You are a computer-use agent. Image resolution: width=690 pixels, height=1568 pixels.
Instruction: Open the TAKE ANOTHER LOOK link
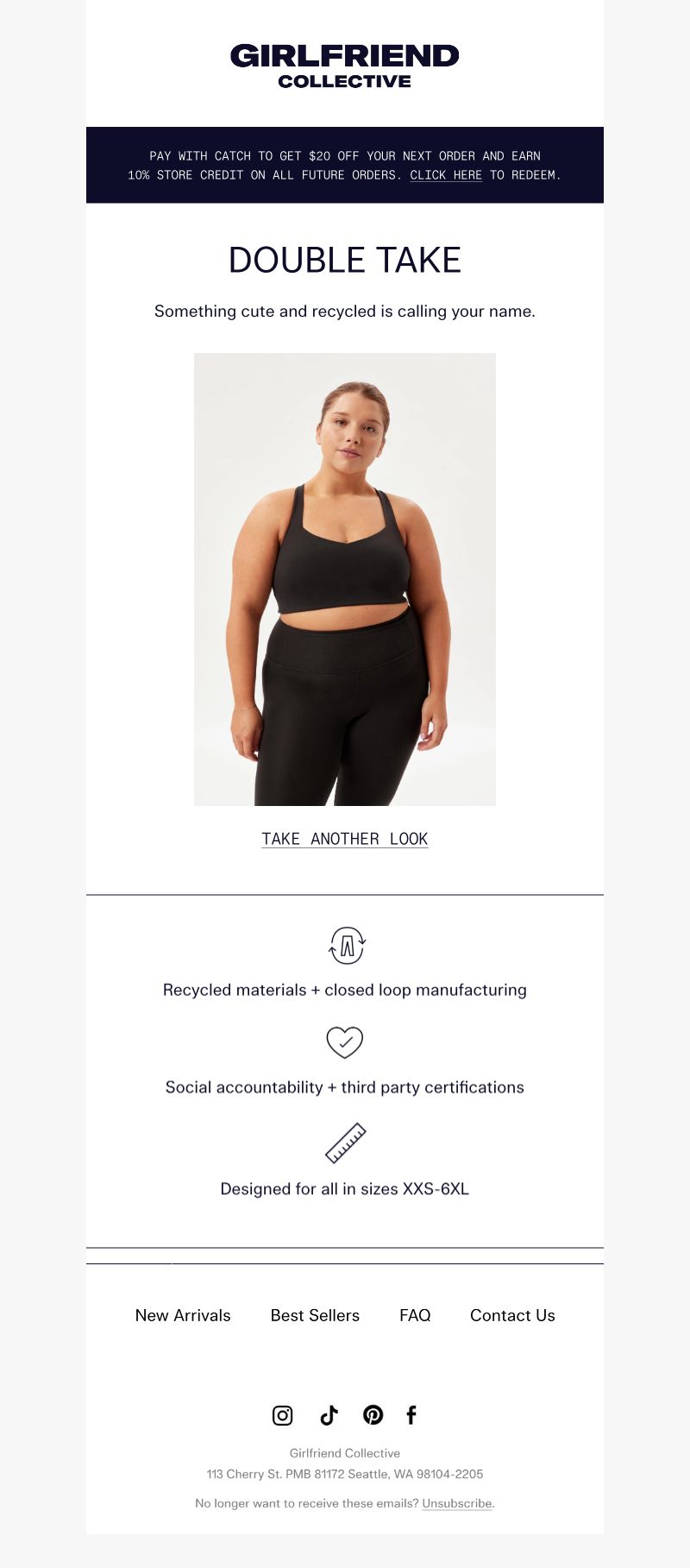pyautogui.click(x=345, y=839)
